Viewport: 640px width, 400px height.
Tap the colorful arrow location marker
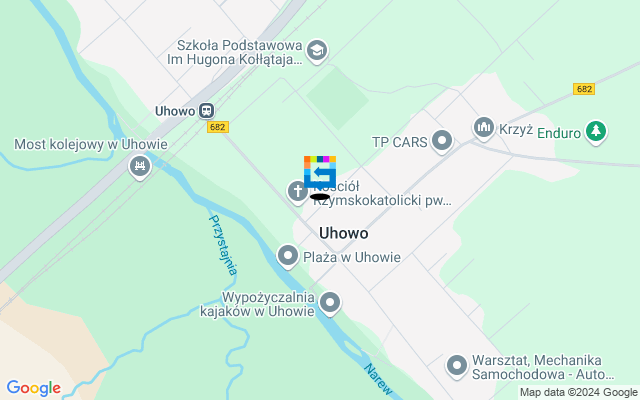tap(320, 171)
